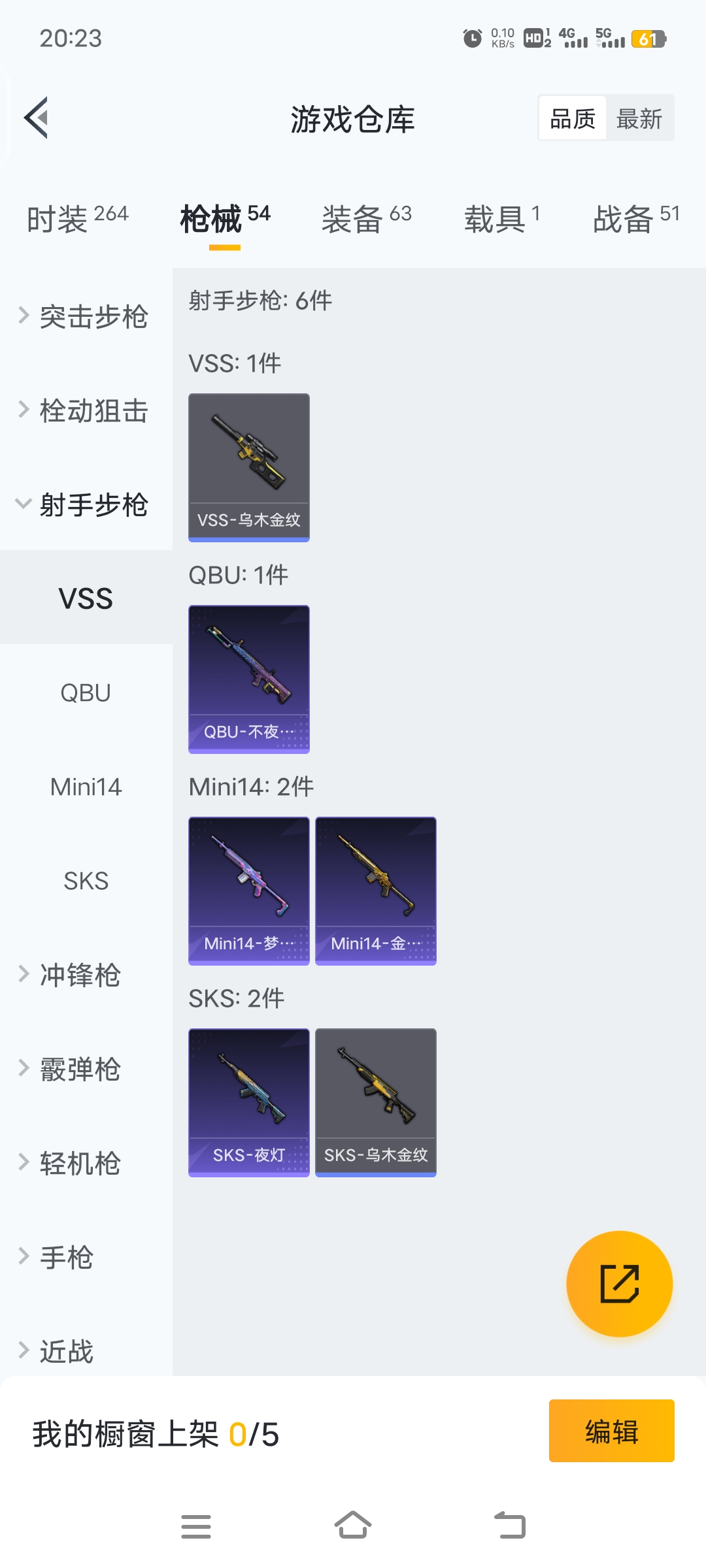Go back using the top-left arrow
706x1568 pixels.
coord(37,118)
